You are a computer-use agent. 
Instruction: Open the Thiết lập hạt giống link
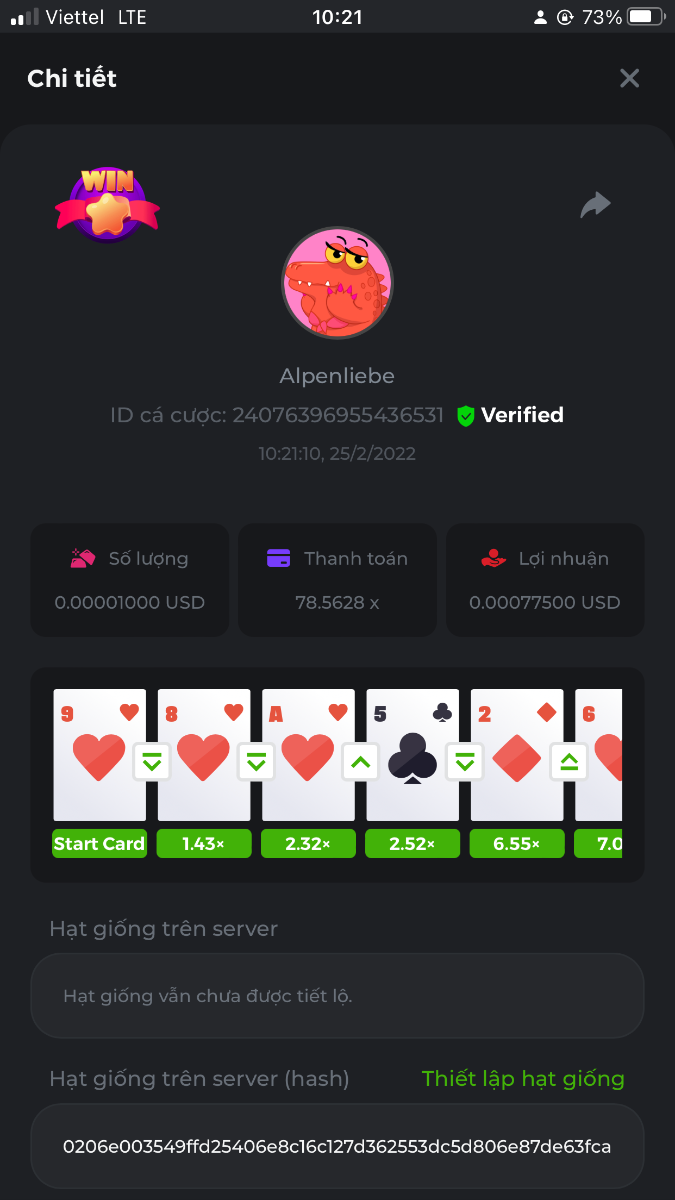(523, 1078)
